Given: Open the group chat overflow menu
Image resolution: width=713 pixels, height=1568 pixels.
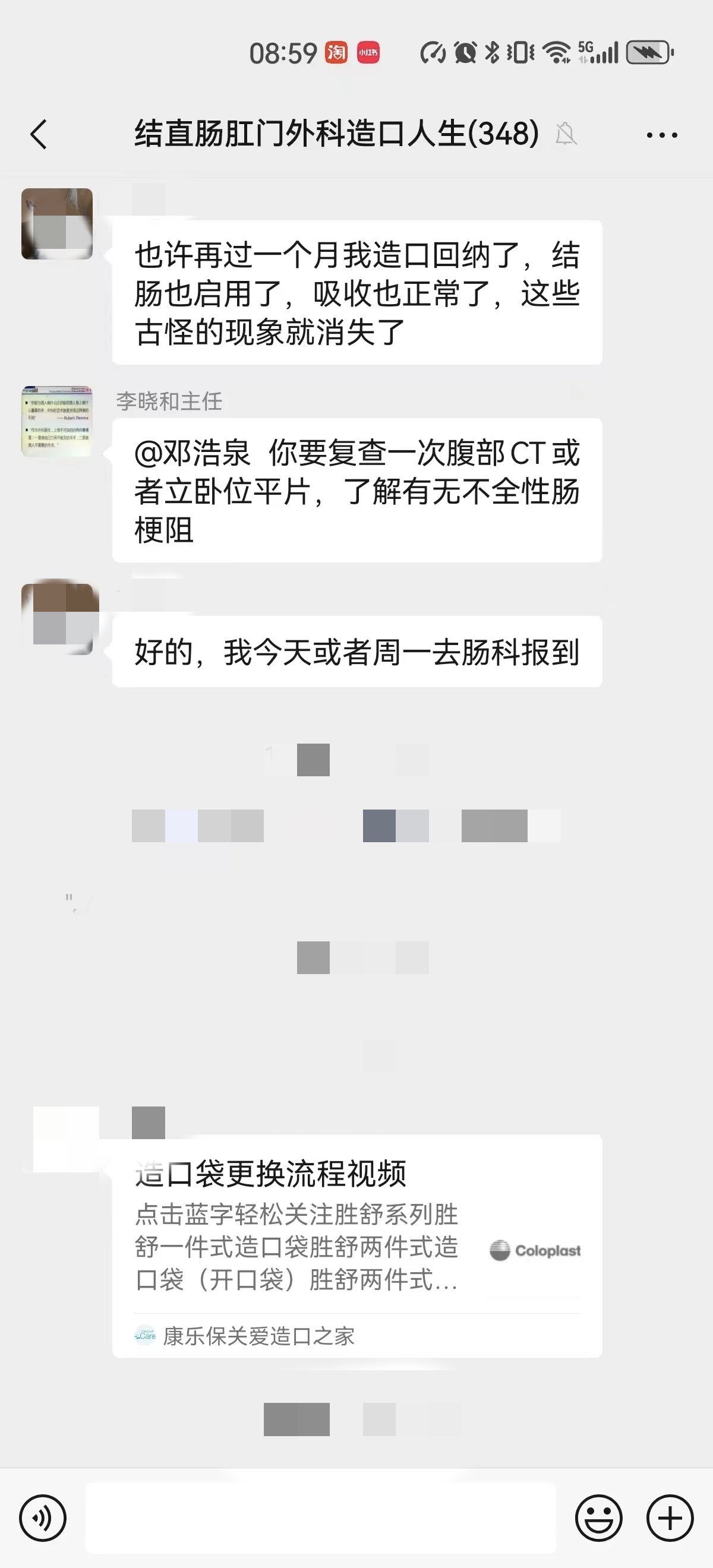Looking at the screenshot, I should coord(662,134).
